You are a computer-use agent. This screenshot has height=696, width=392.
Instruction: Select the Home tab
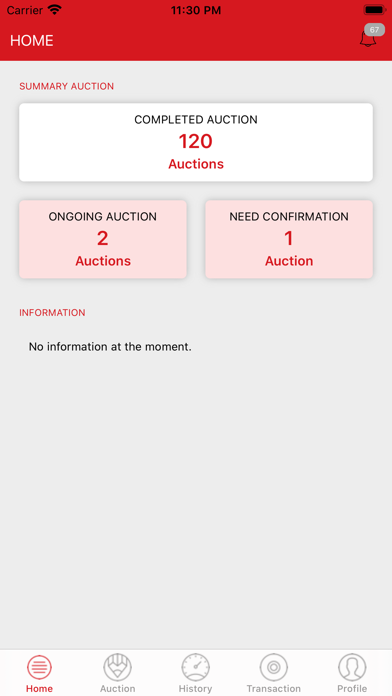click(x=39, y=672)
